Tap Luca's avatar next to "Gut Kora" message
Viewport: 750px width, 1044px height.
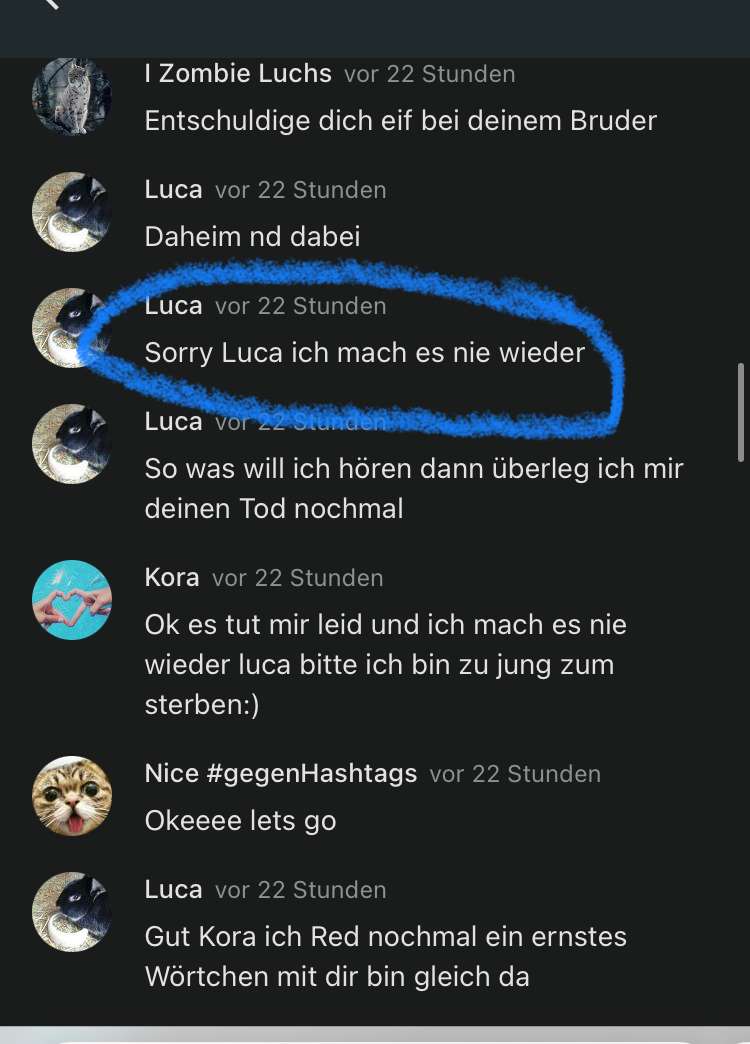pyautogui.click(x=71, y=912)
